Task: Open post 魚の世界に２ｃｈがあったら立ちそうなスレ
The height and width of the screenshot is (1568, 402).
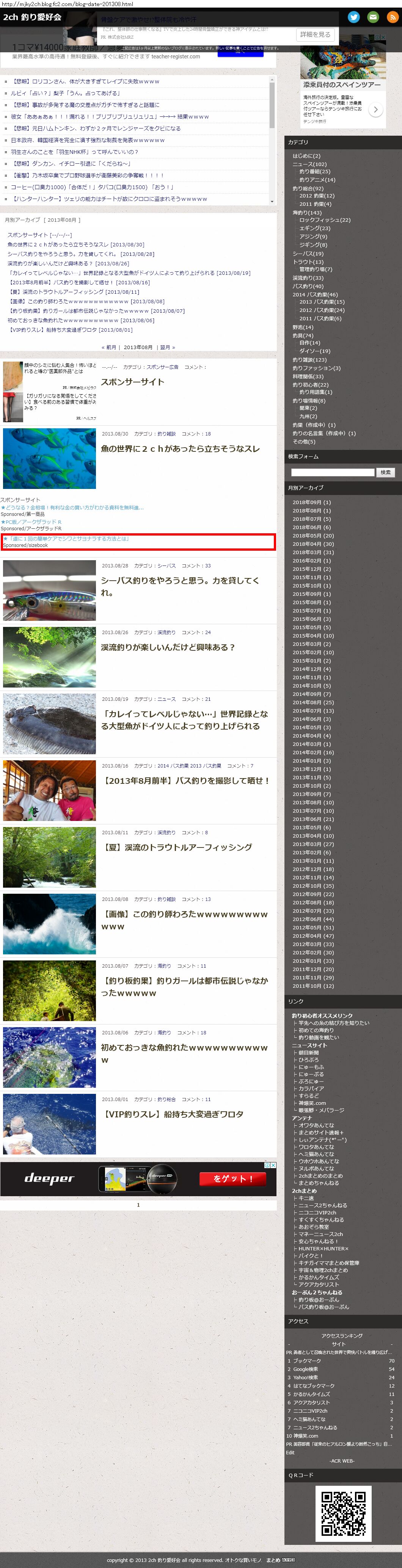Action: click(x=180, y=449)
